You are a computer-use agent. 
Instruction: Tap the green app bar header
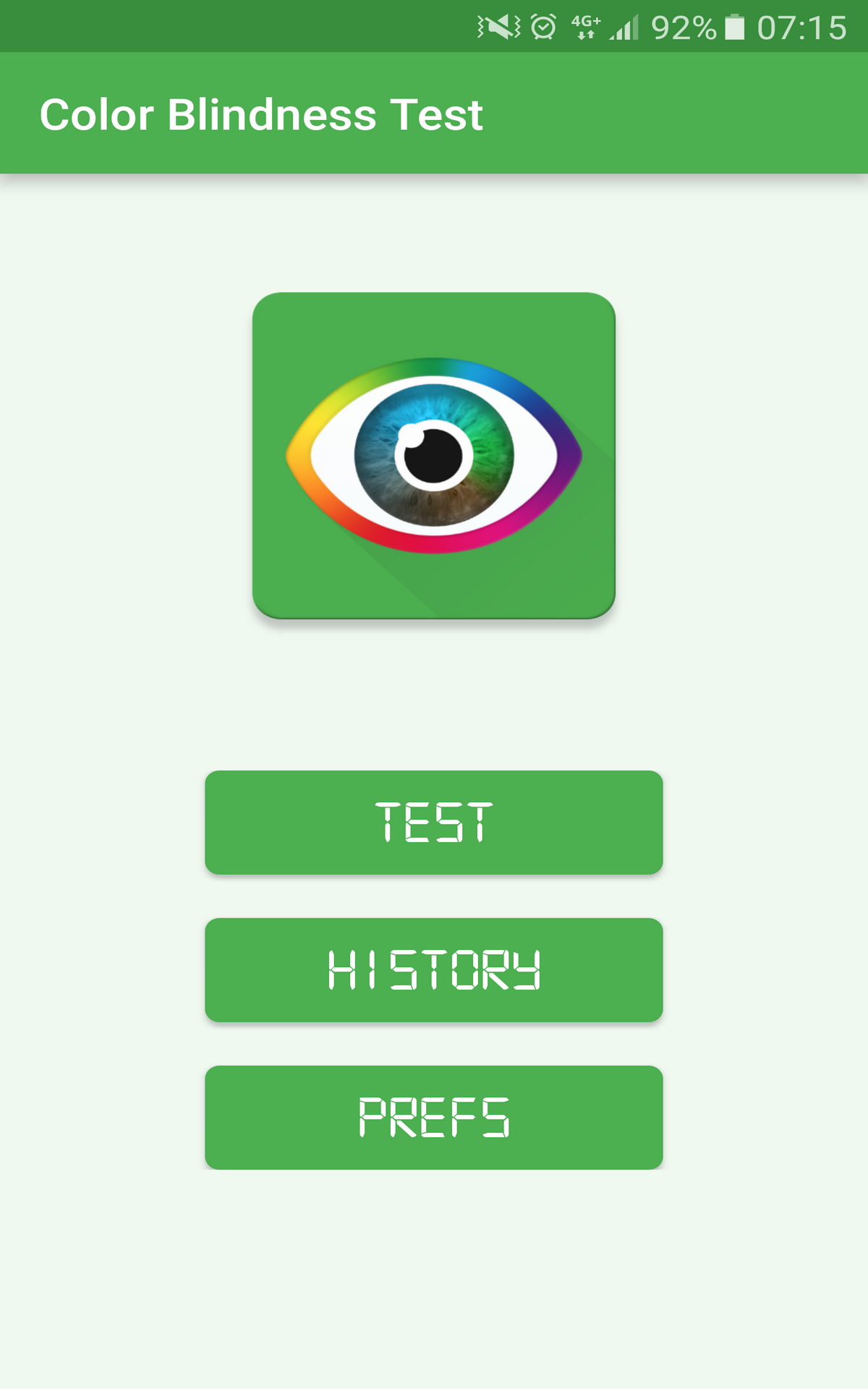434,112
